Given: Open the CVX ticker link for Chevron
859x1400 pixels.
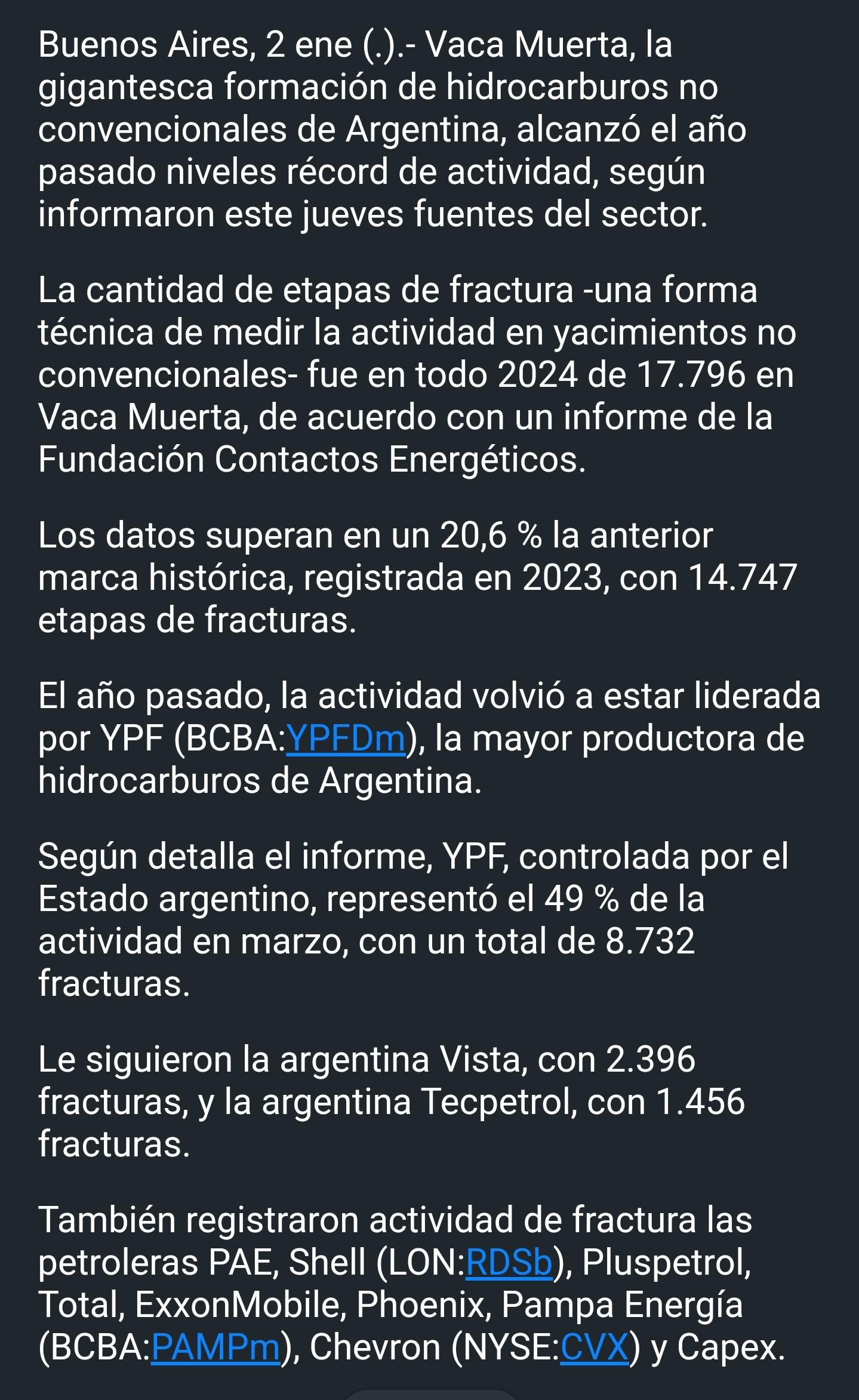Looking at the screenshot, I should [594, 1347].
